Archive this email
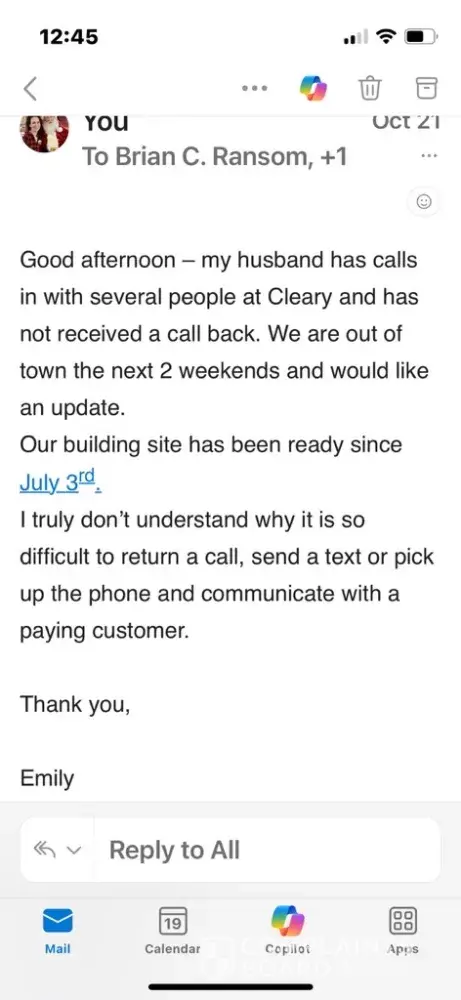 tap(427, 88)
